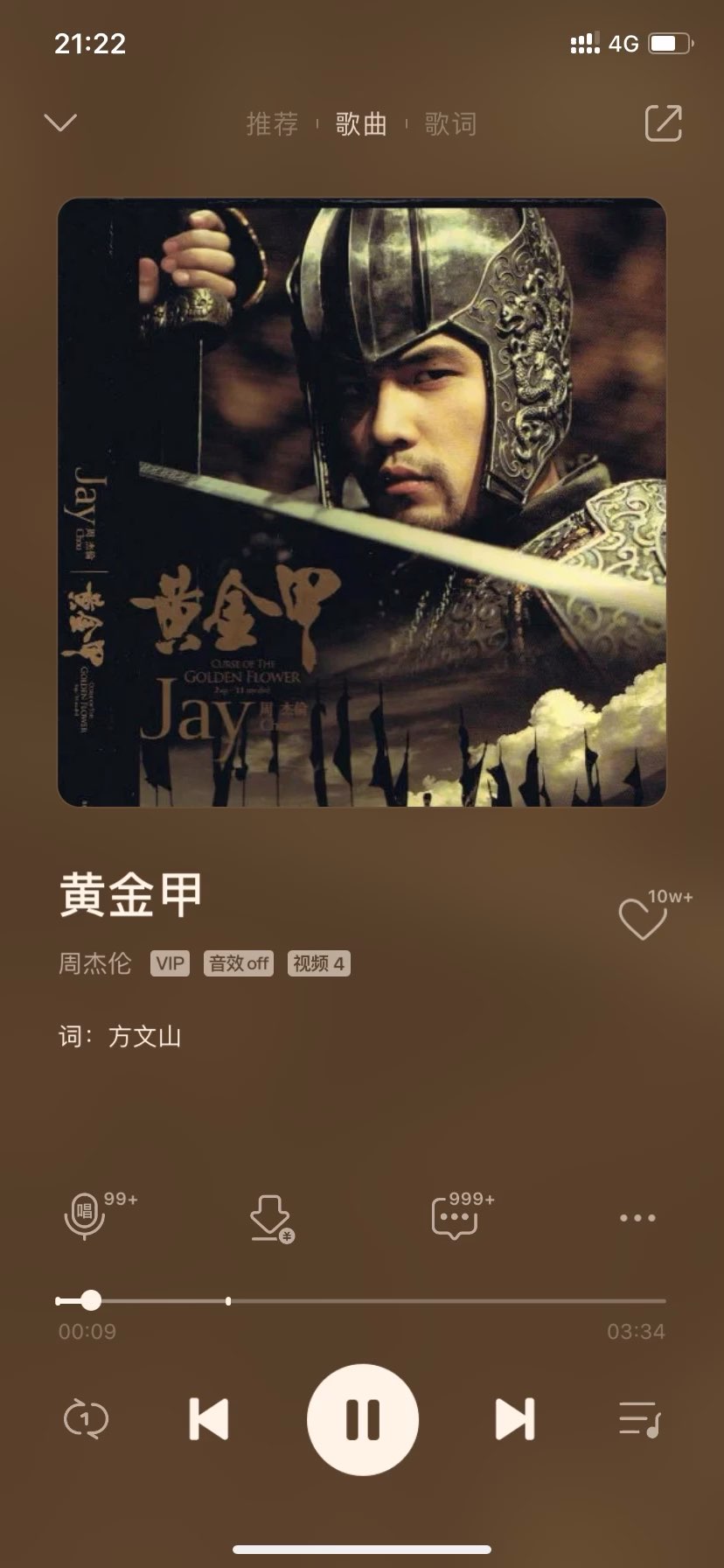Skip to the next track
724x1568 pixels.
(x=514, y=1418)
